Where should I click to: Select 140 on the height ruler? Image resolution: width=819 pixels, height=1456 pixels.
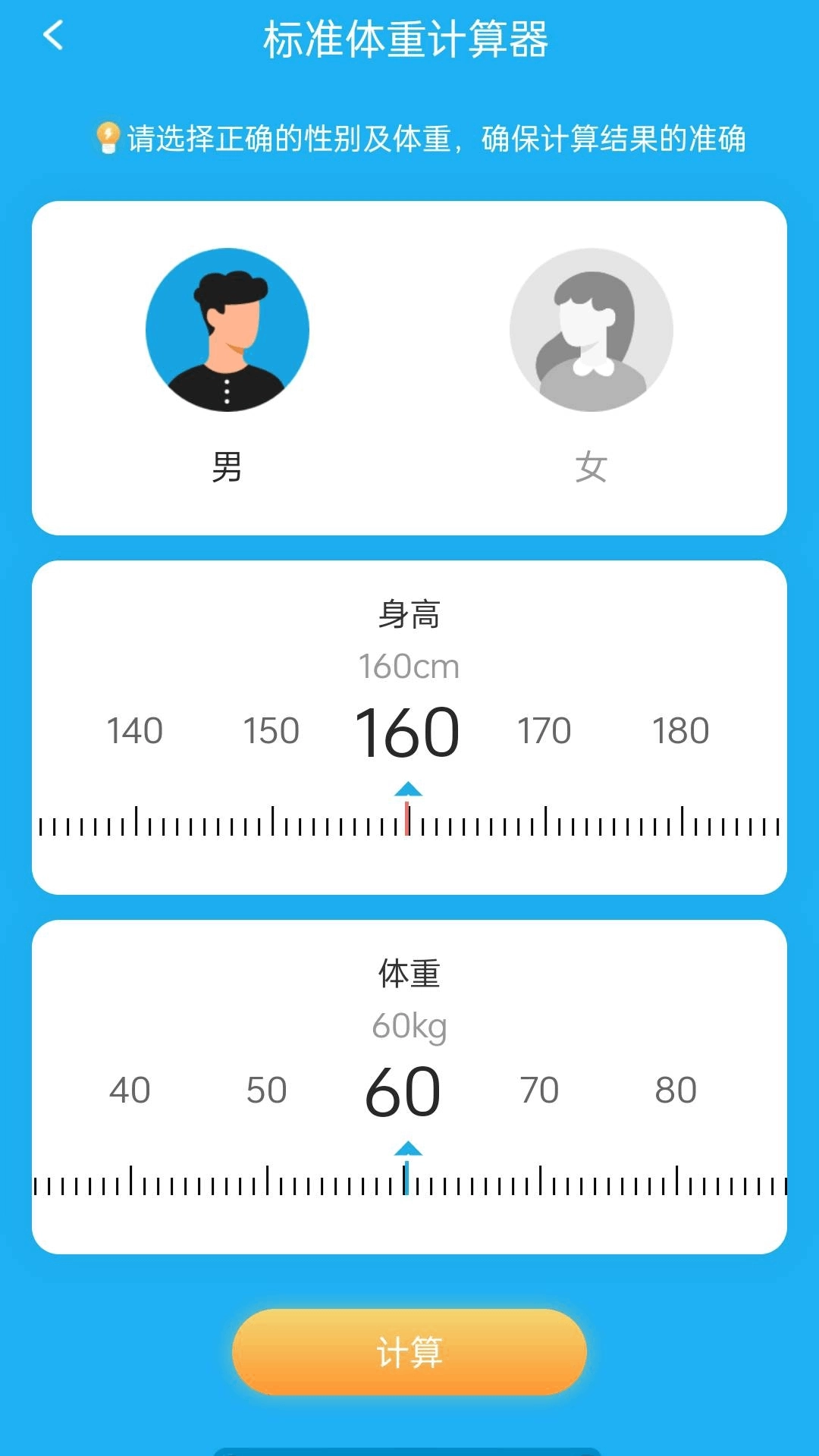click(x=135, y=730)
